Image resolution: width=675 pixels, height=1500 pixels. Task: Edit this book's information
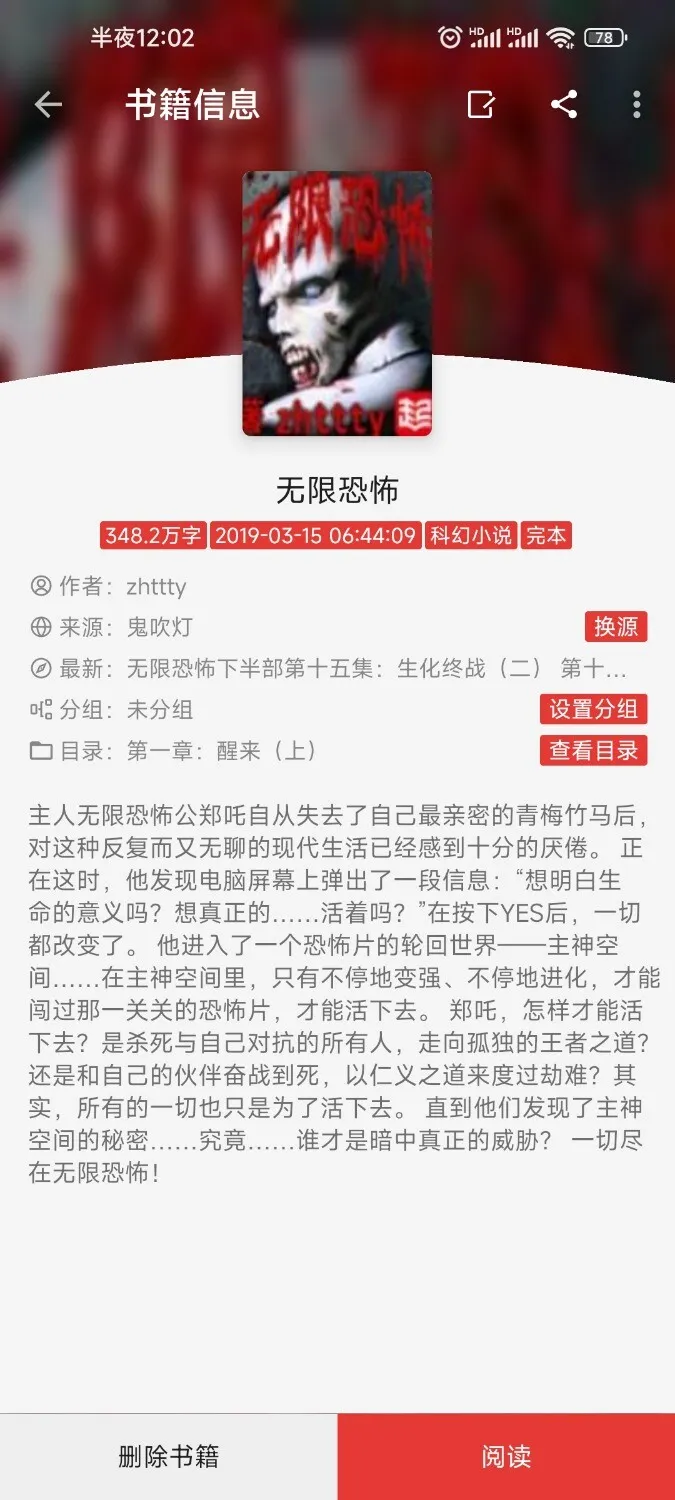coord(481,105)
